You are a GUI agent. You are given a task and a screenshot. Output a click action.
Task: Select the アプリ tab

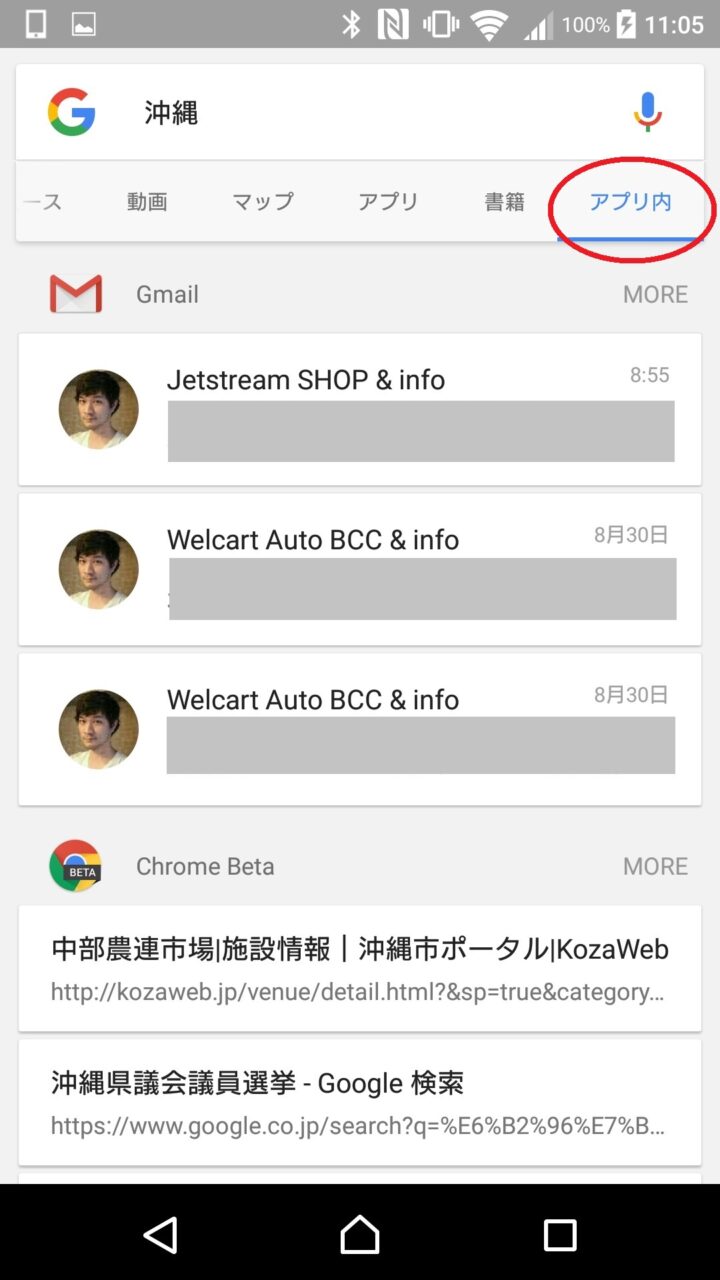(388, 202)
